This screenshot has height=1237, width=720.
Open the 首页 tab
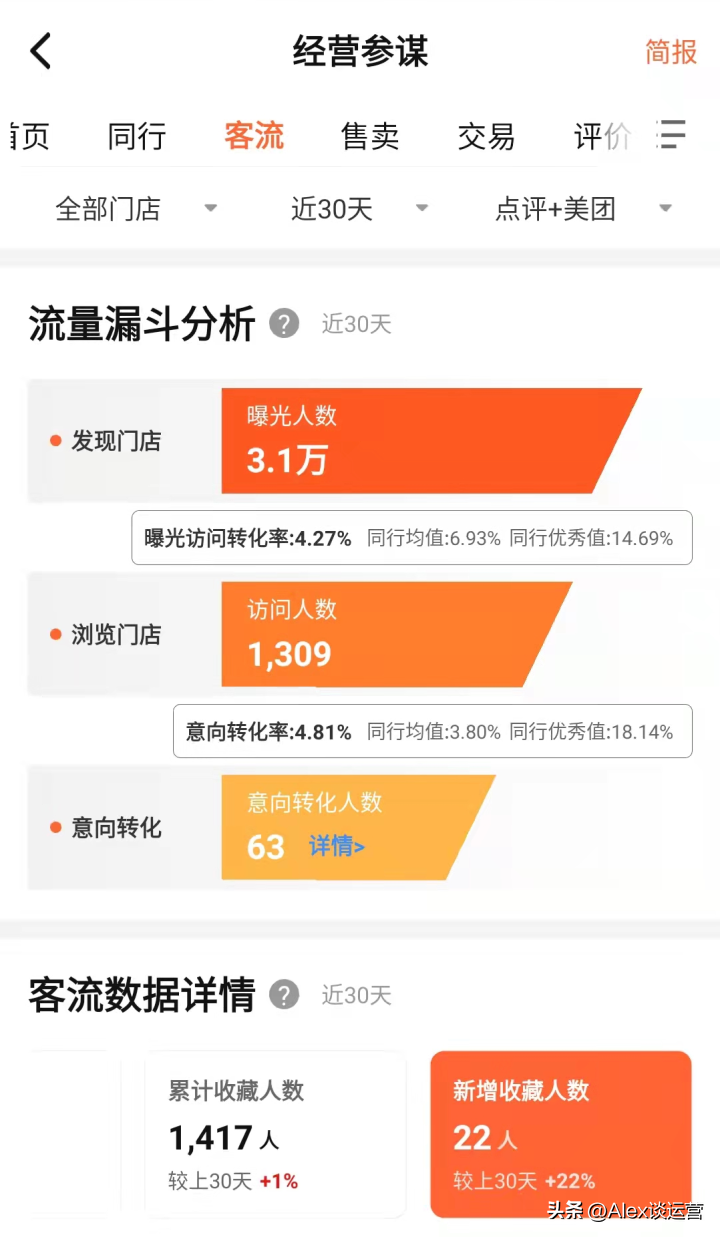[x=20, y=137]
